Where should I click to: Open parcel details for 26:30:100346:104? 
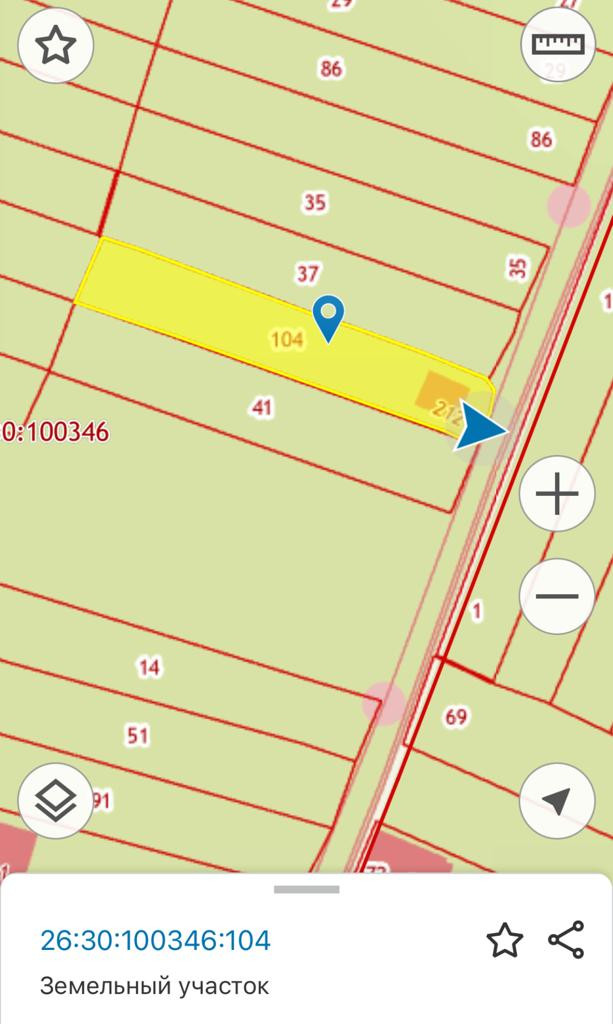(x=155, y=940)
